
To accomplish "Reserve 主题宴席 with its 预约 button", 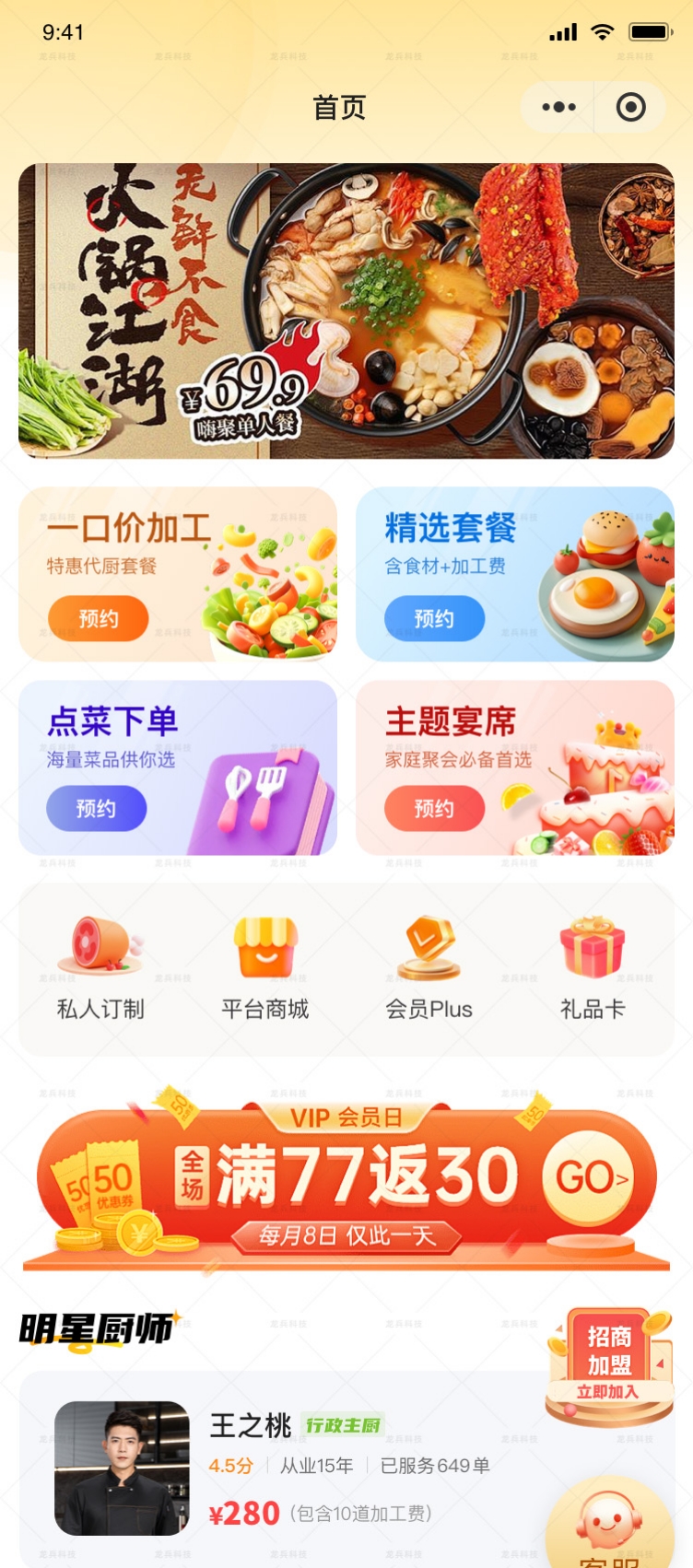I will pos(434,809).
